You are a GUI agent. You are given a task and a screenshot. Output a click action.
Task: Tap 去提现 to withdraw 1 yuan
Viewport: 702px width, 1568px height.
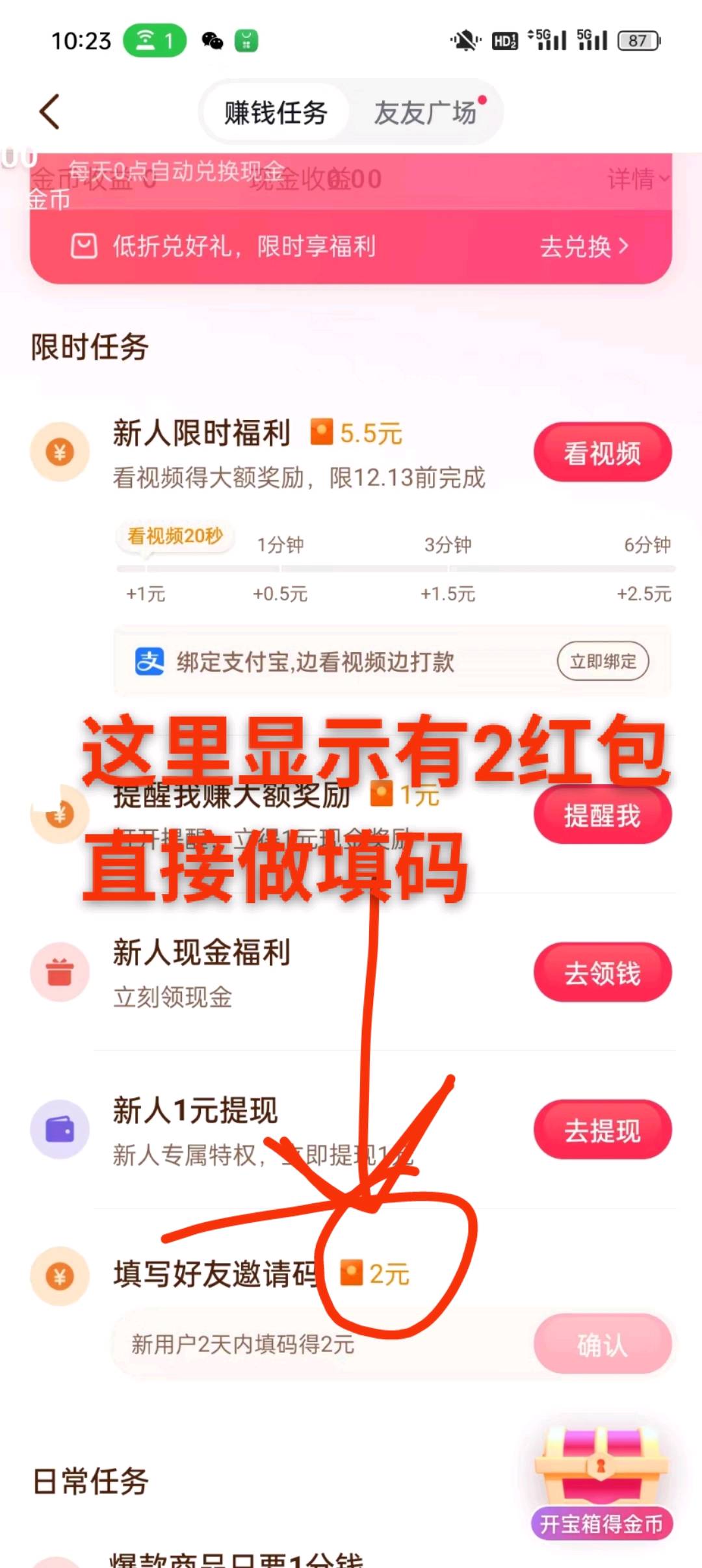pos(602,1130)
